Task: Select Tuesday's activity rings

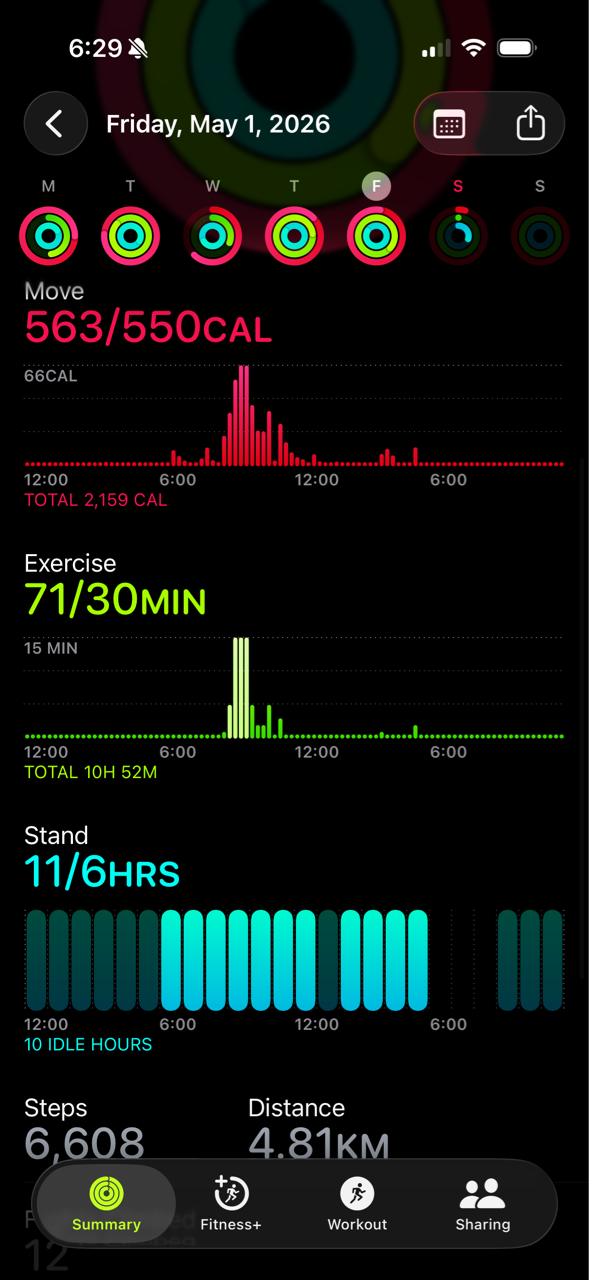Action: pos(130,236)
